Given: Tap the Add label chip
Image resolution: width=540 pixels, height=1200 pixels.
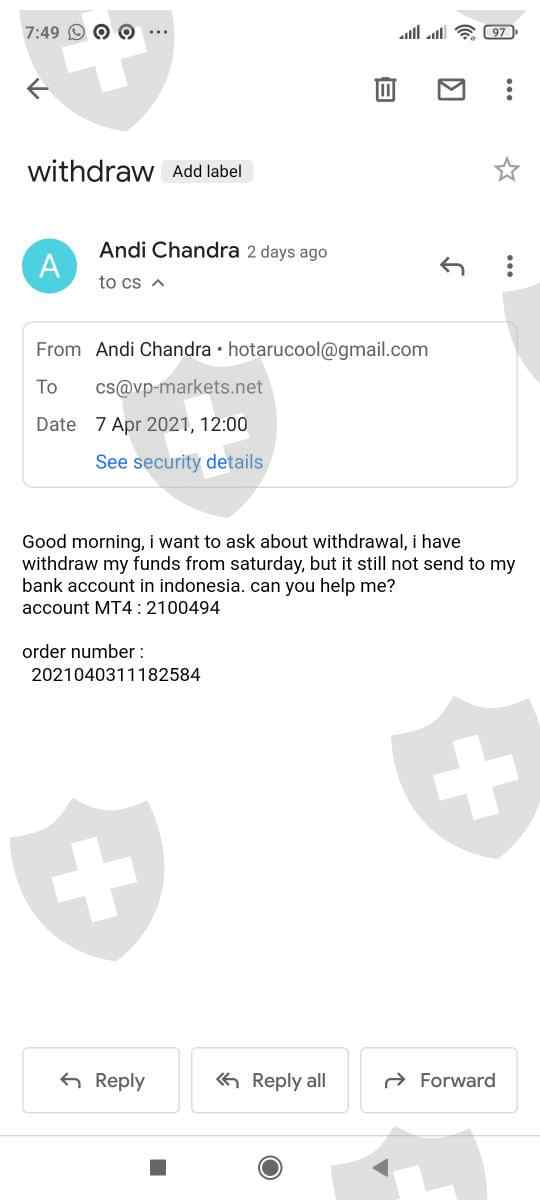Looking at the screenshot, I should (207, 171).
